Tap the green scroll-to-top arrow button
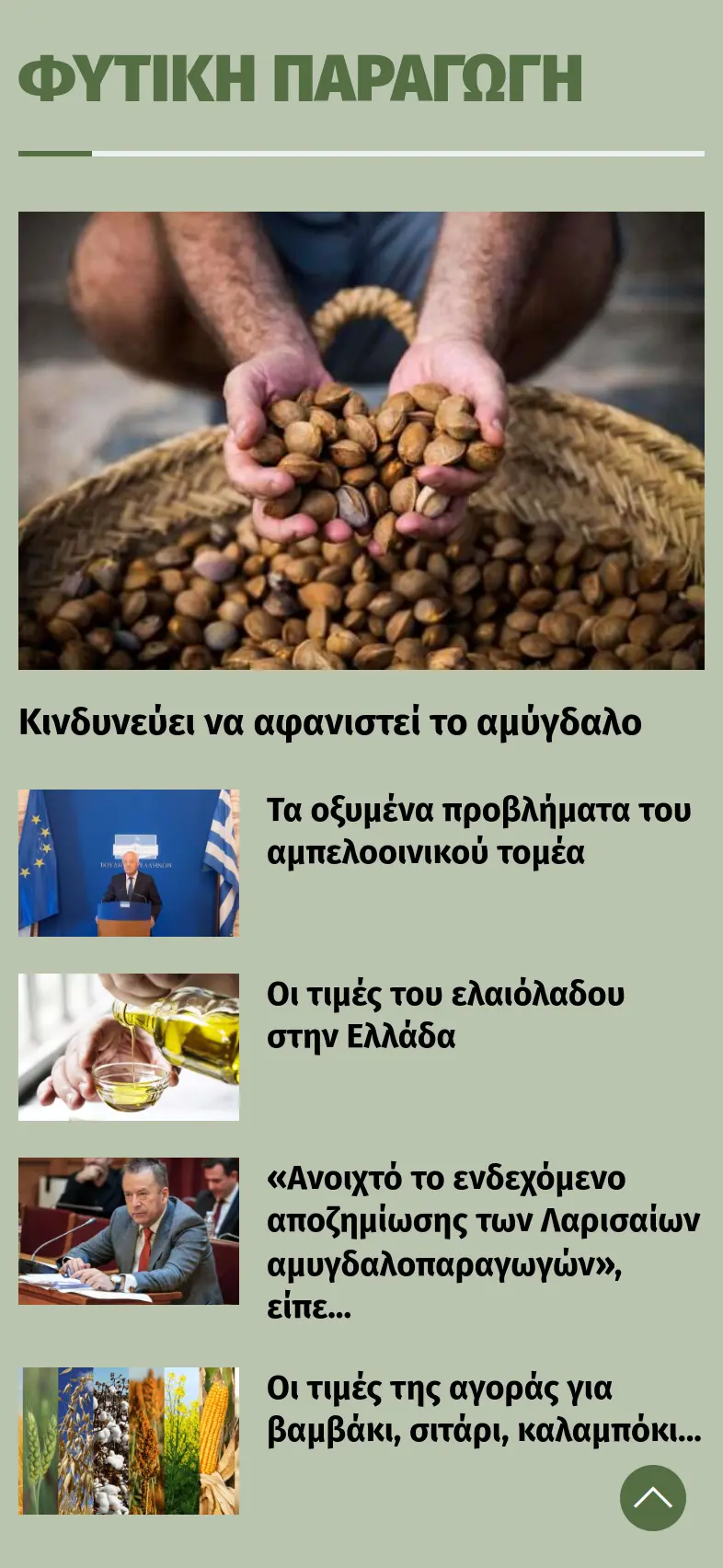The image size is (723, 1568). [x=652, y=1498]
